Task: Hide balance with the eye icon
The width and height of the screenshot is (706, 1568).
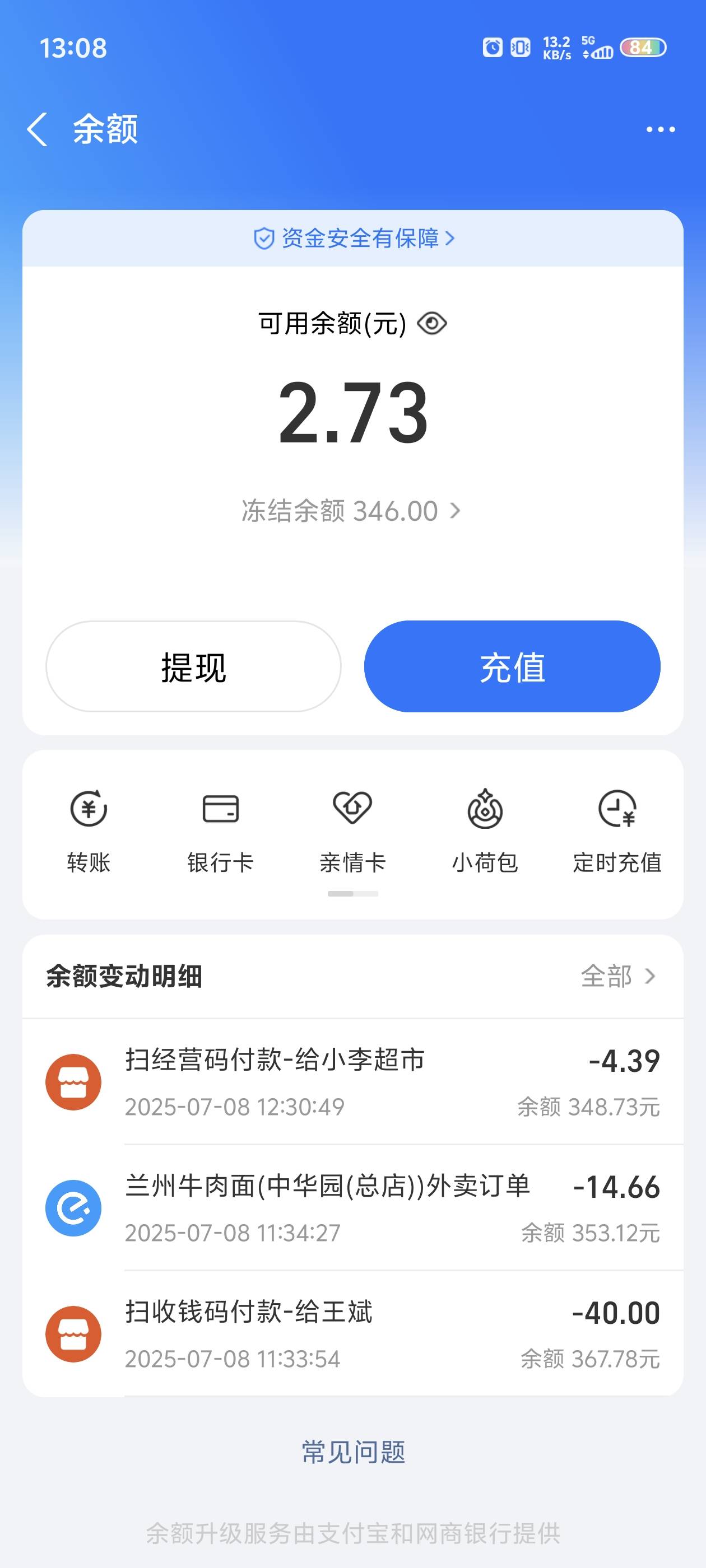Action: 432,323
